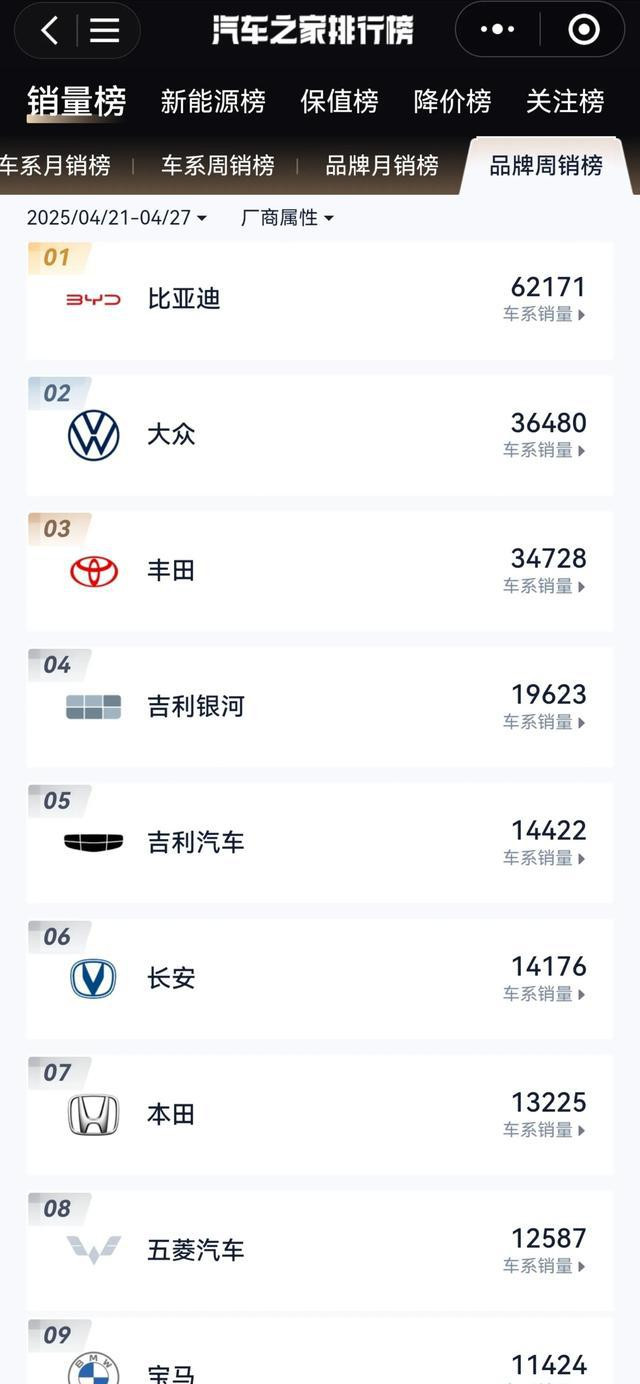Expand the 厂商属性 filter dropdown
640x1384 pixels.
pos(287,217)
